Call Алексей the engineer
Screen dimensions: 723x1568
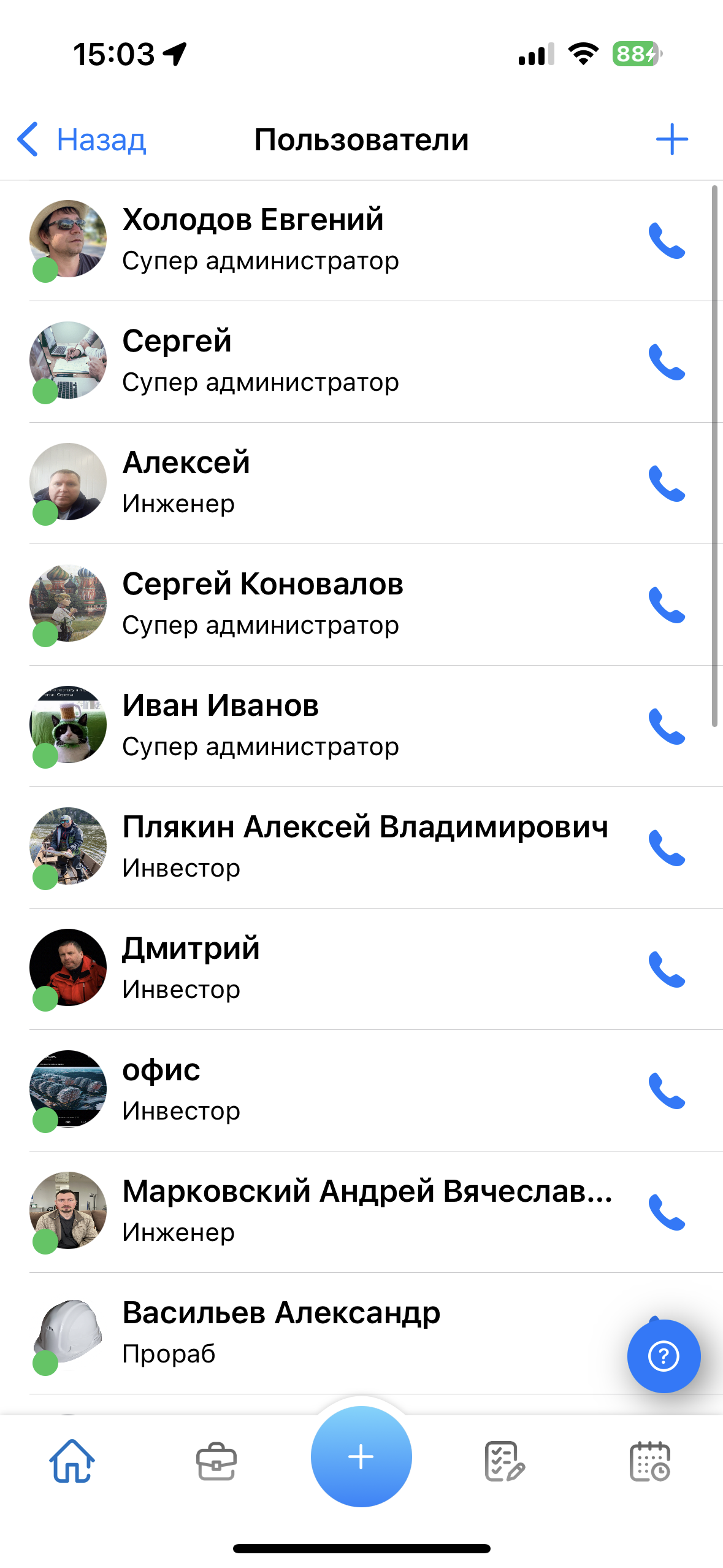667,483
